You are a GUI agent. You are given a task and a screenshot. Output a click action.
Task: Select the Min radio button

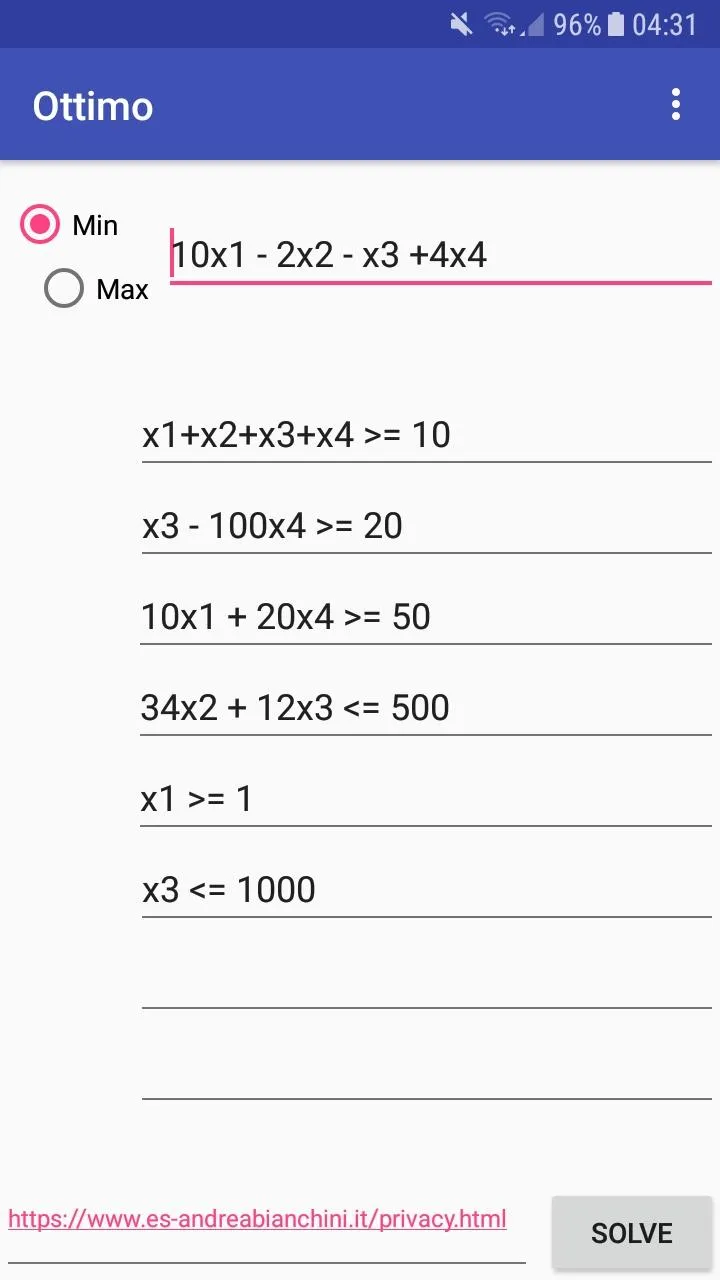70,225
